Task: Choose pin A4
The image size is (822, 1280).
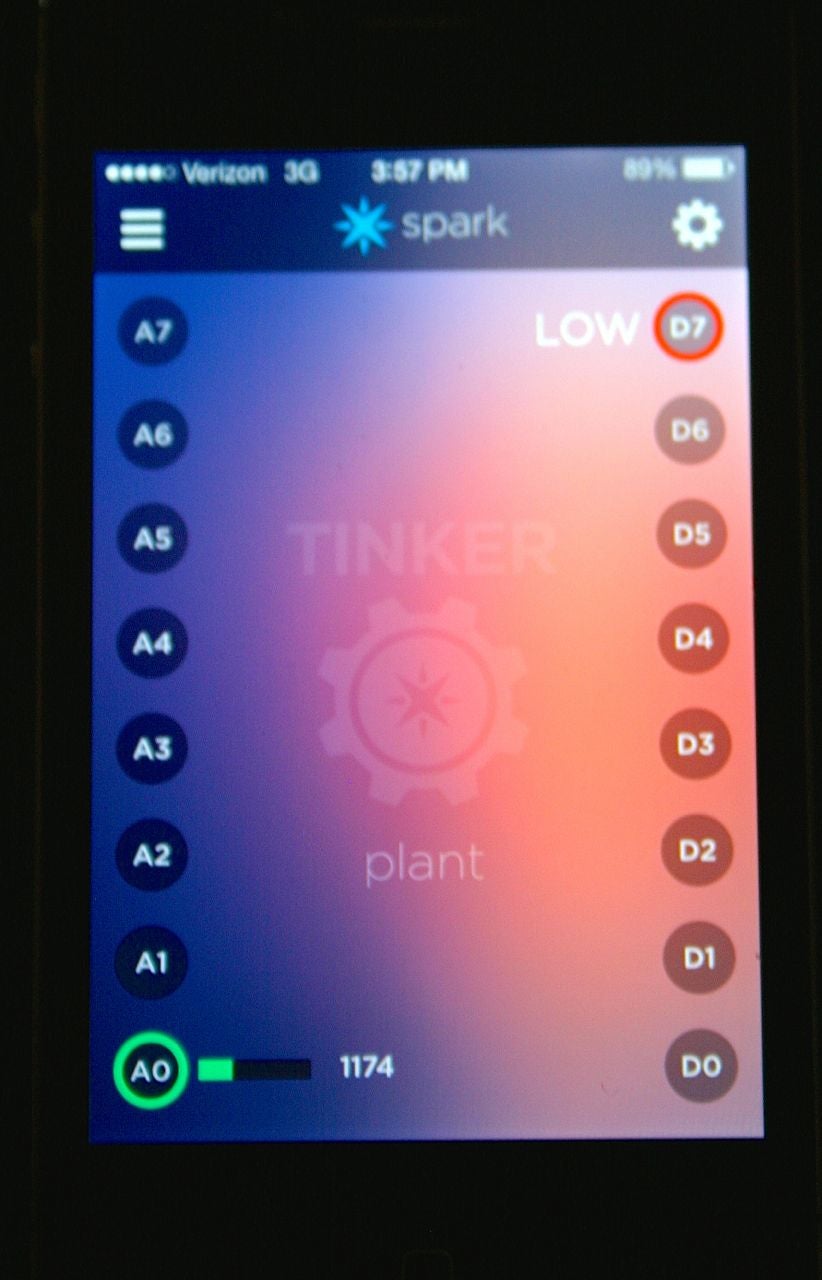Action: pyautogui.click(x=152, y=643)
